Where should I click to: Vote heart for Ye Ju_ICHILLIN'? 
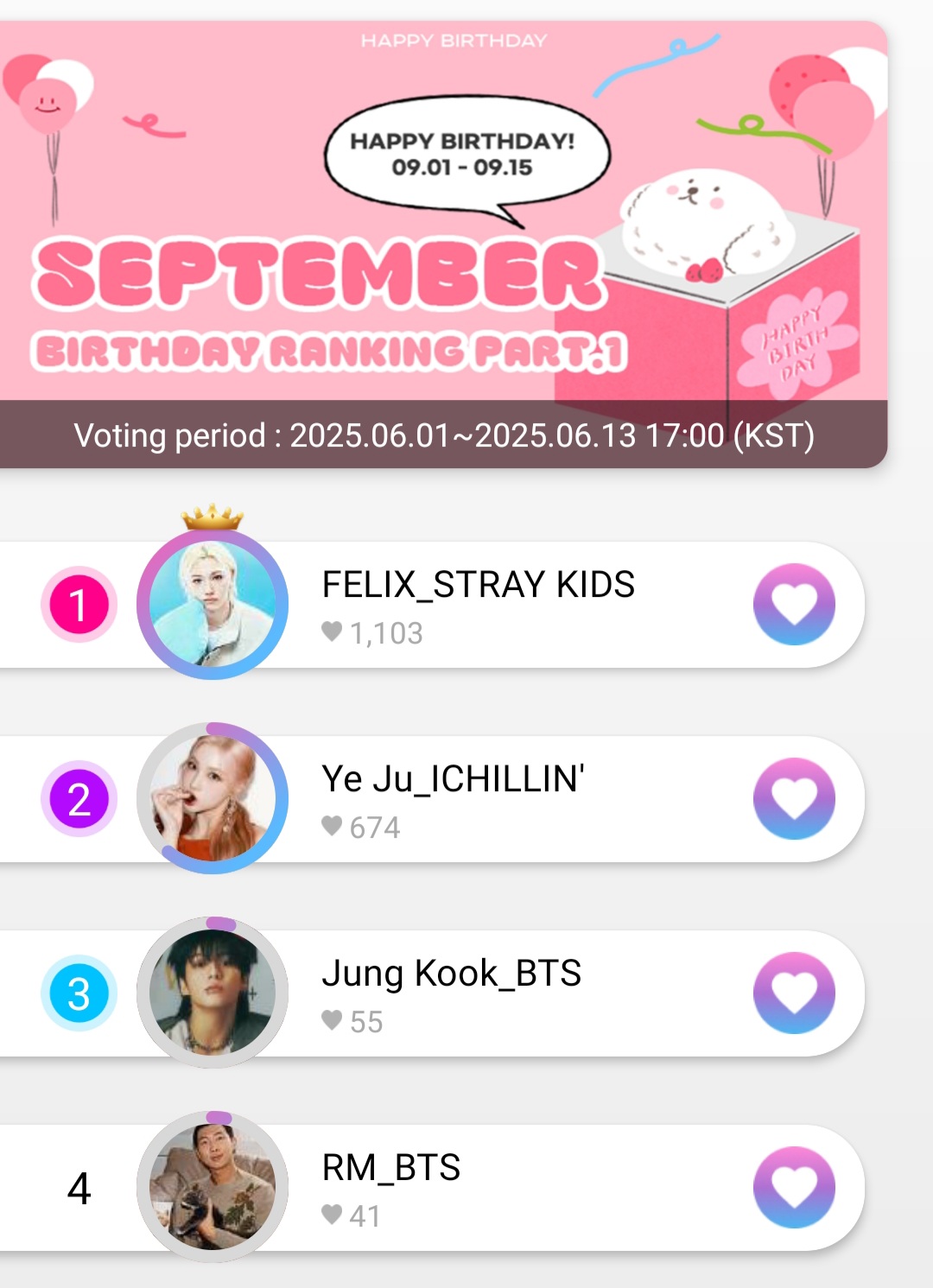[794, 798]
